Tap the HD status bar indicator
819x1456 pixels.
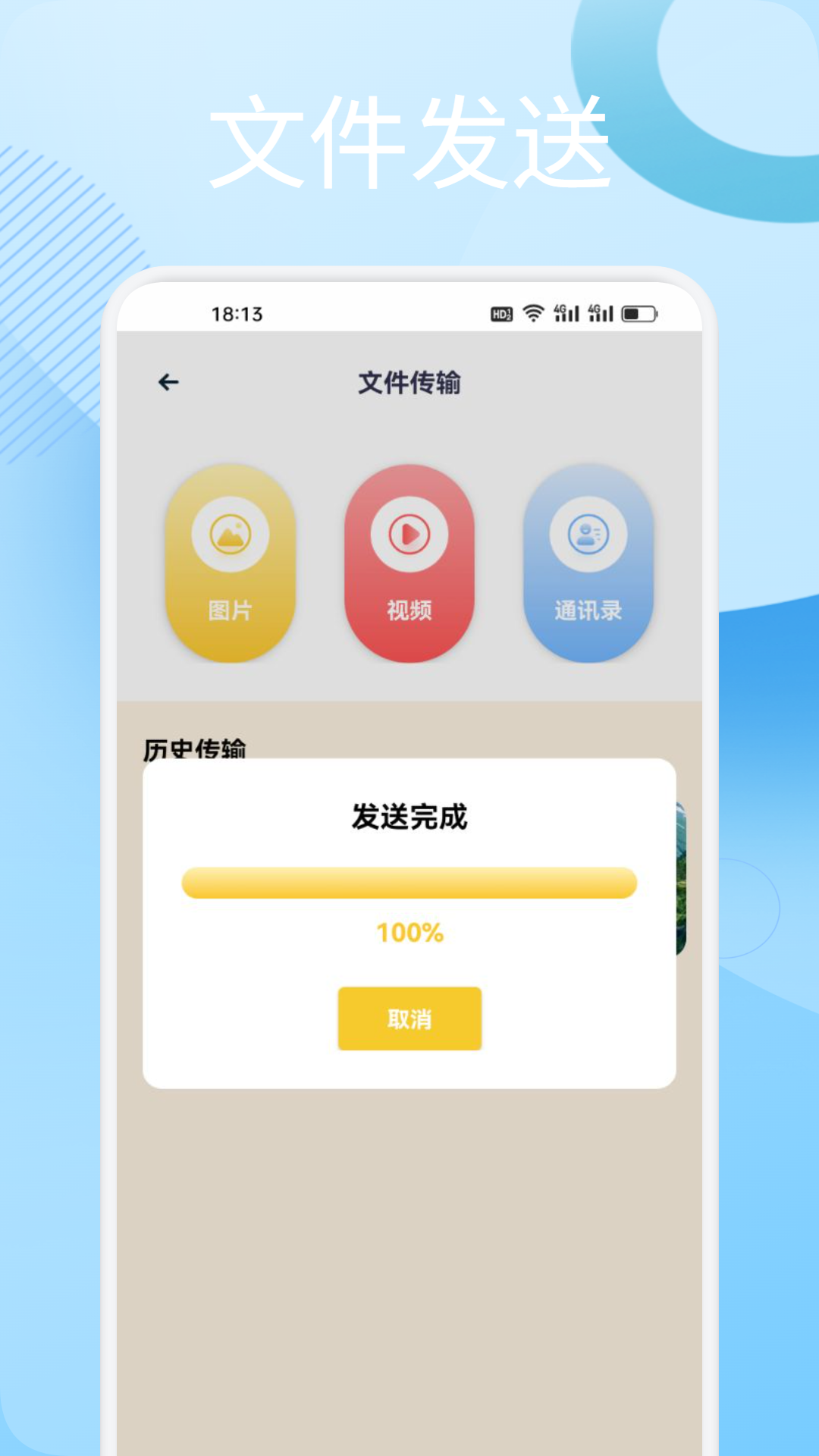click(500, 312)
